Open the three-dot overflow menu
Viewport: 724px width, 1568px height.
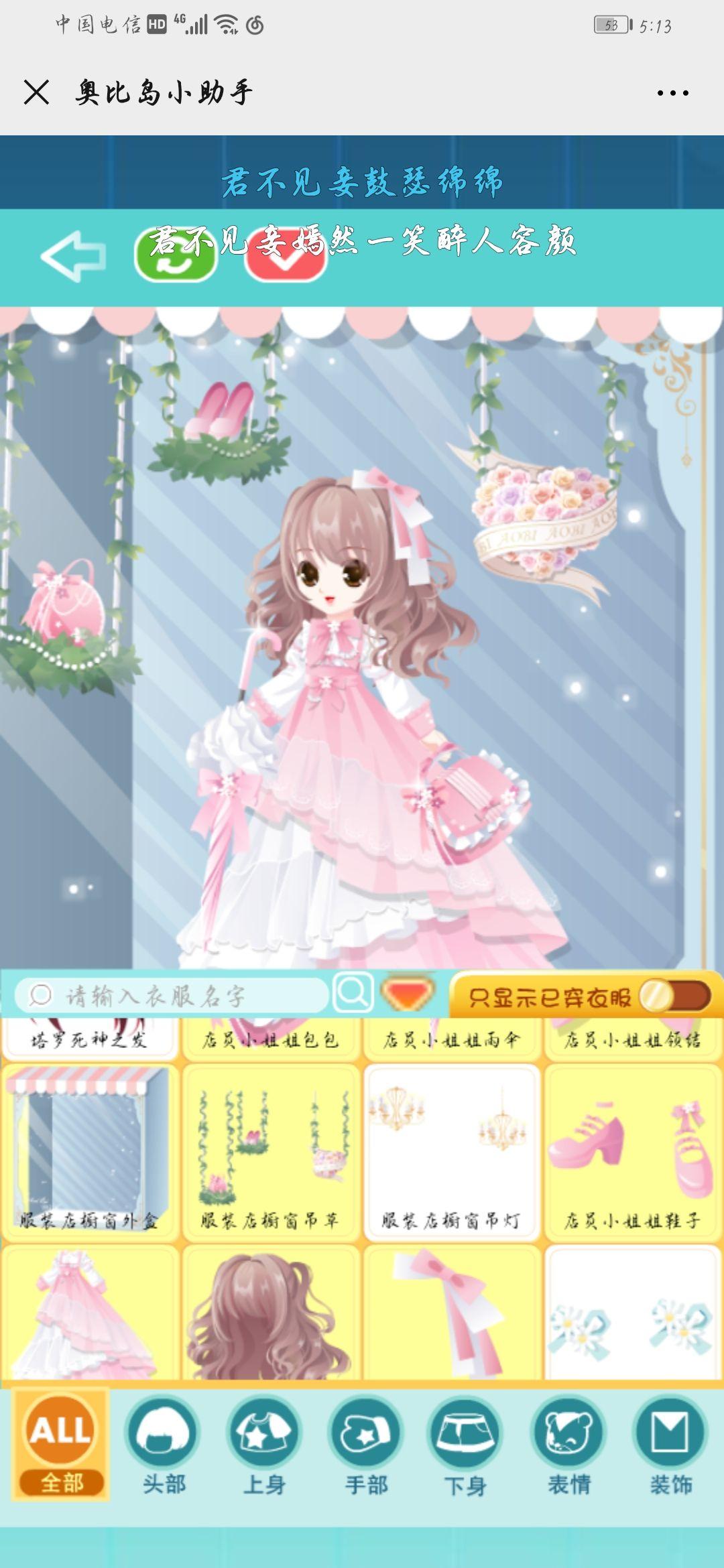click(x=672, y=92)
